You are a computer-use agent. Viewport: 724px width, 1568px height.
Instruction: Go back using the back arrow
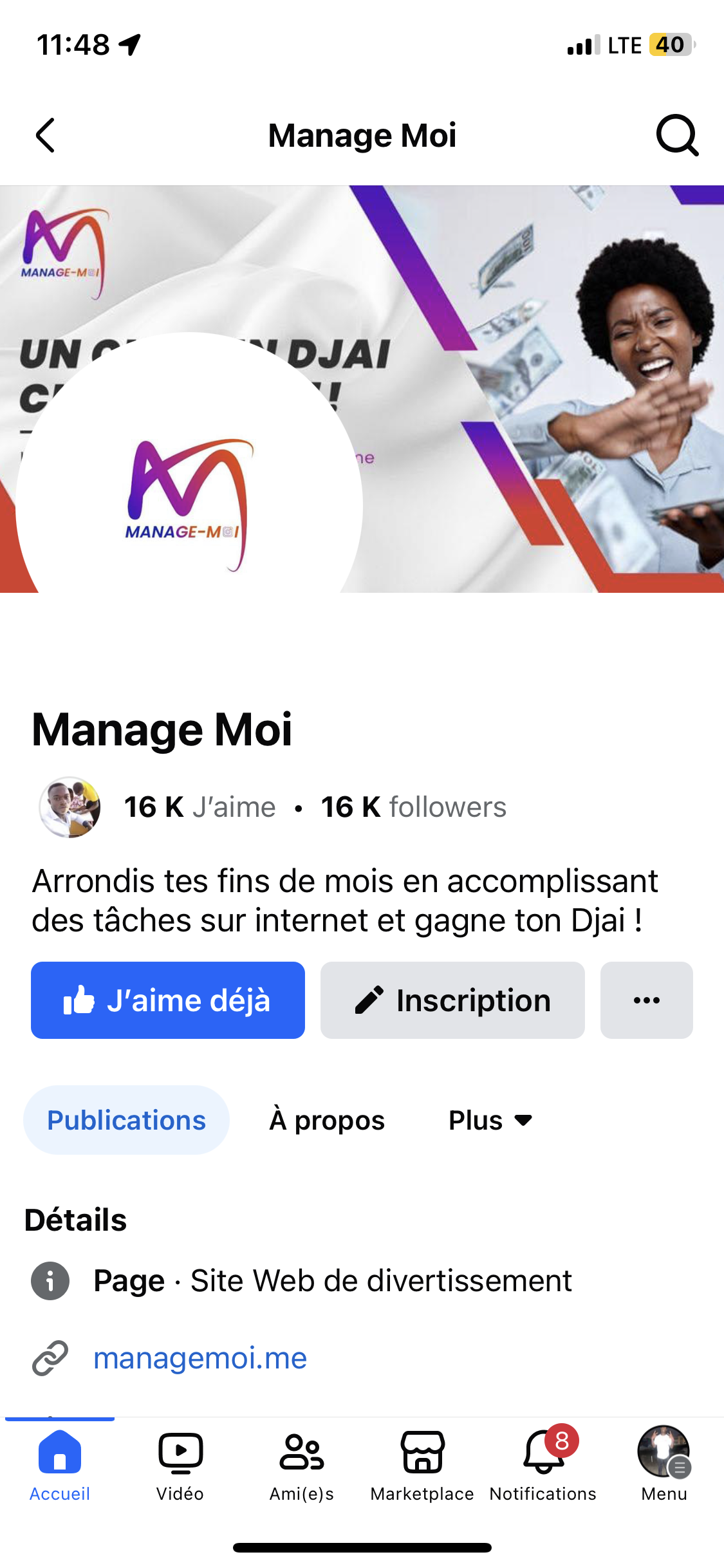click(x=46, y=135)
